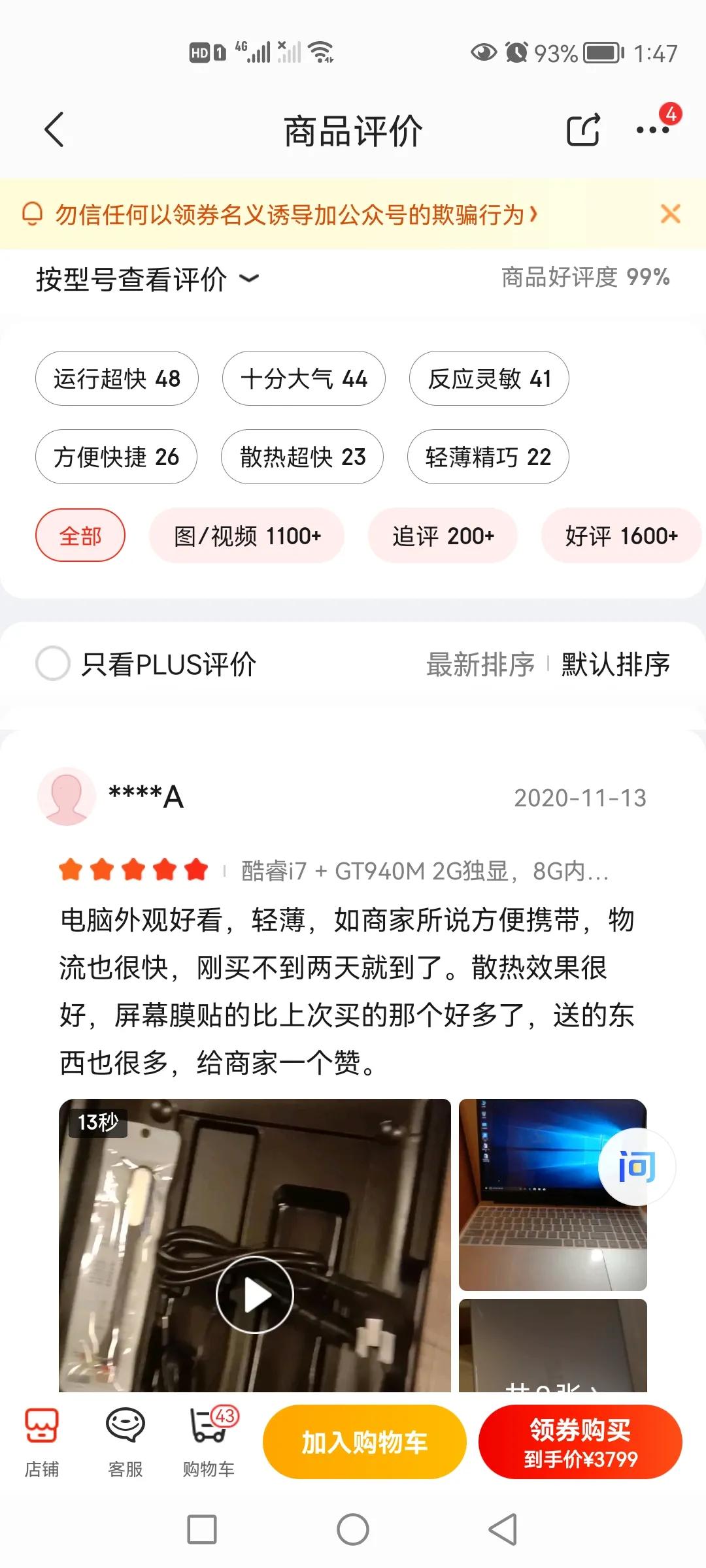
Task: Tap the 领券购买 purchase button
Action: tap(579, 1441)
